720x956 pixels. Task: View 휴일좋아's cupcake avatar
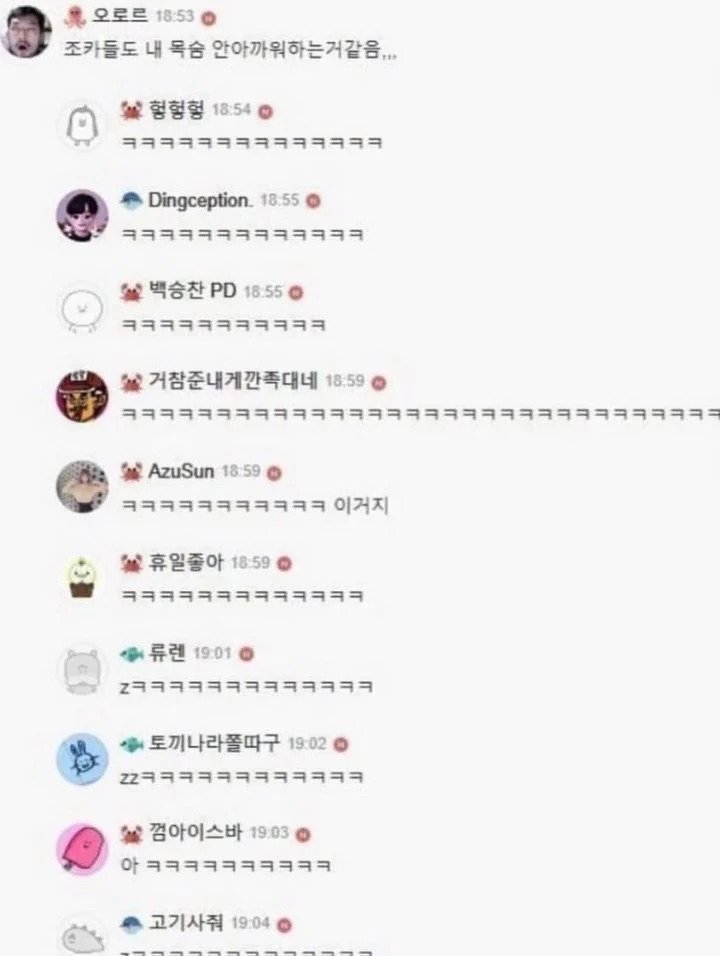(82, 577)
